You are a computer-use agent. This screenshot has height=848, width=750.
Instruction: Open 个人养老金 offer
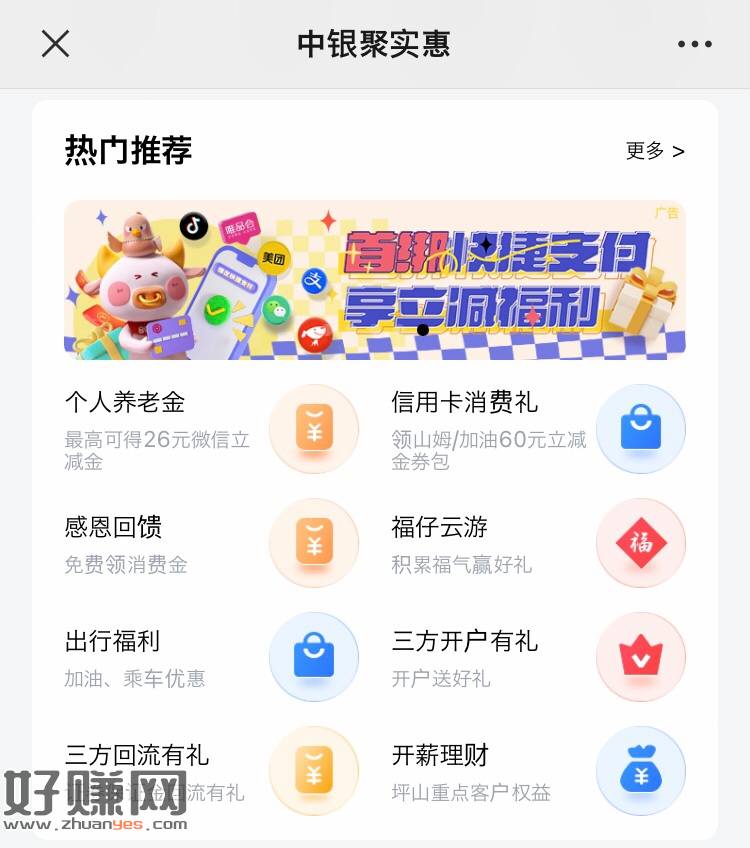tap(210, 429)
